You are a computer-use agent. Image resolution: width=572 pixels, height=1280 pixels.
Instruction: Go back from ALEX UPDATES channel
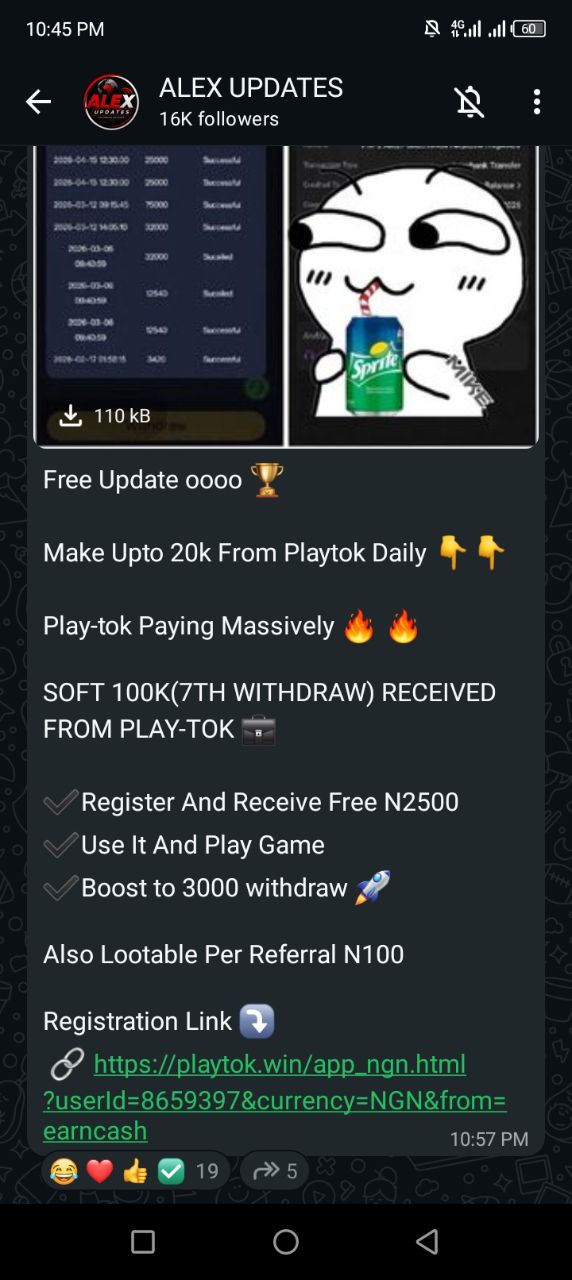(38, 102)
